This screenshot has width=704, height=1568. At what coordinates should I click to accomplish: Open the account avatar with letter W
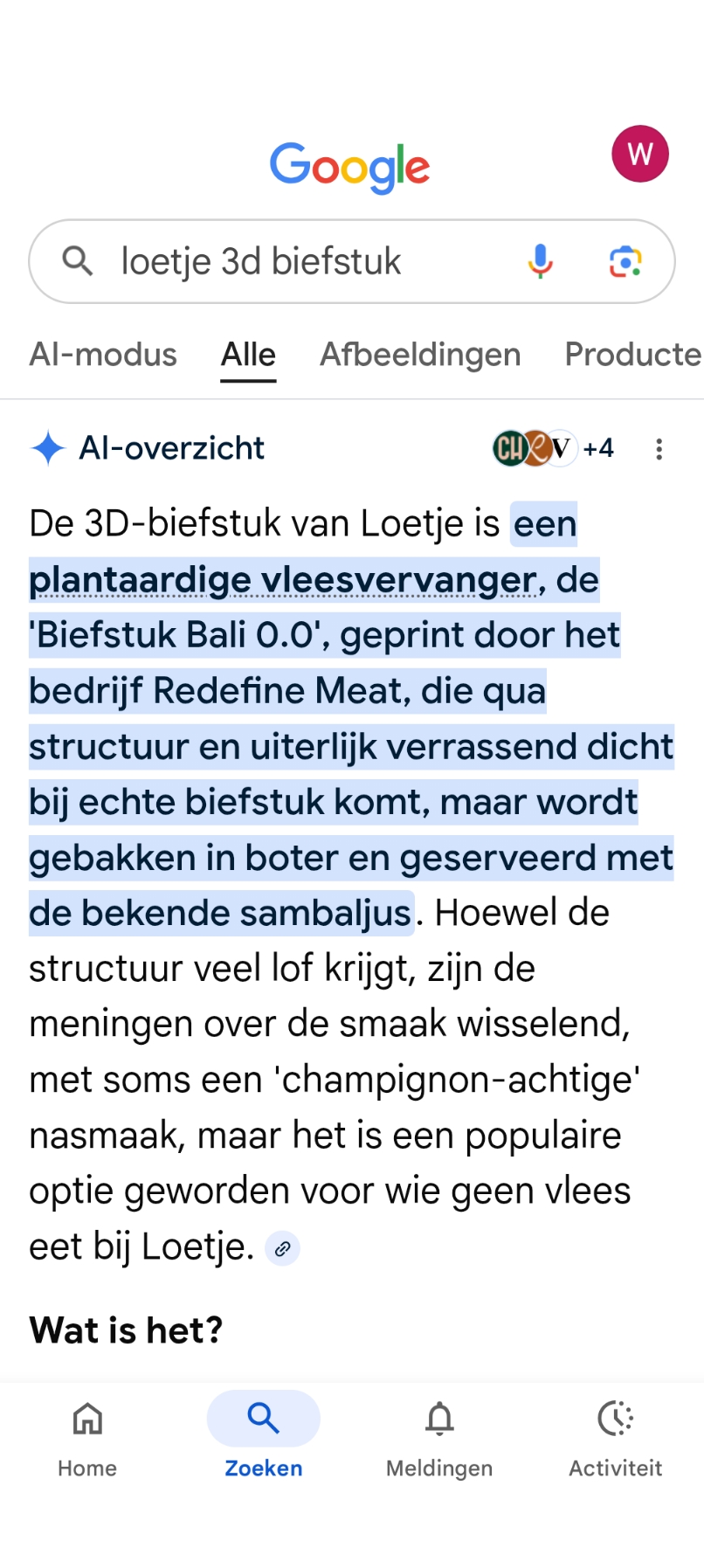639,154
